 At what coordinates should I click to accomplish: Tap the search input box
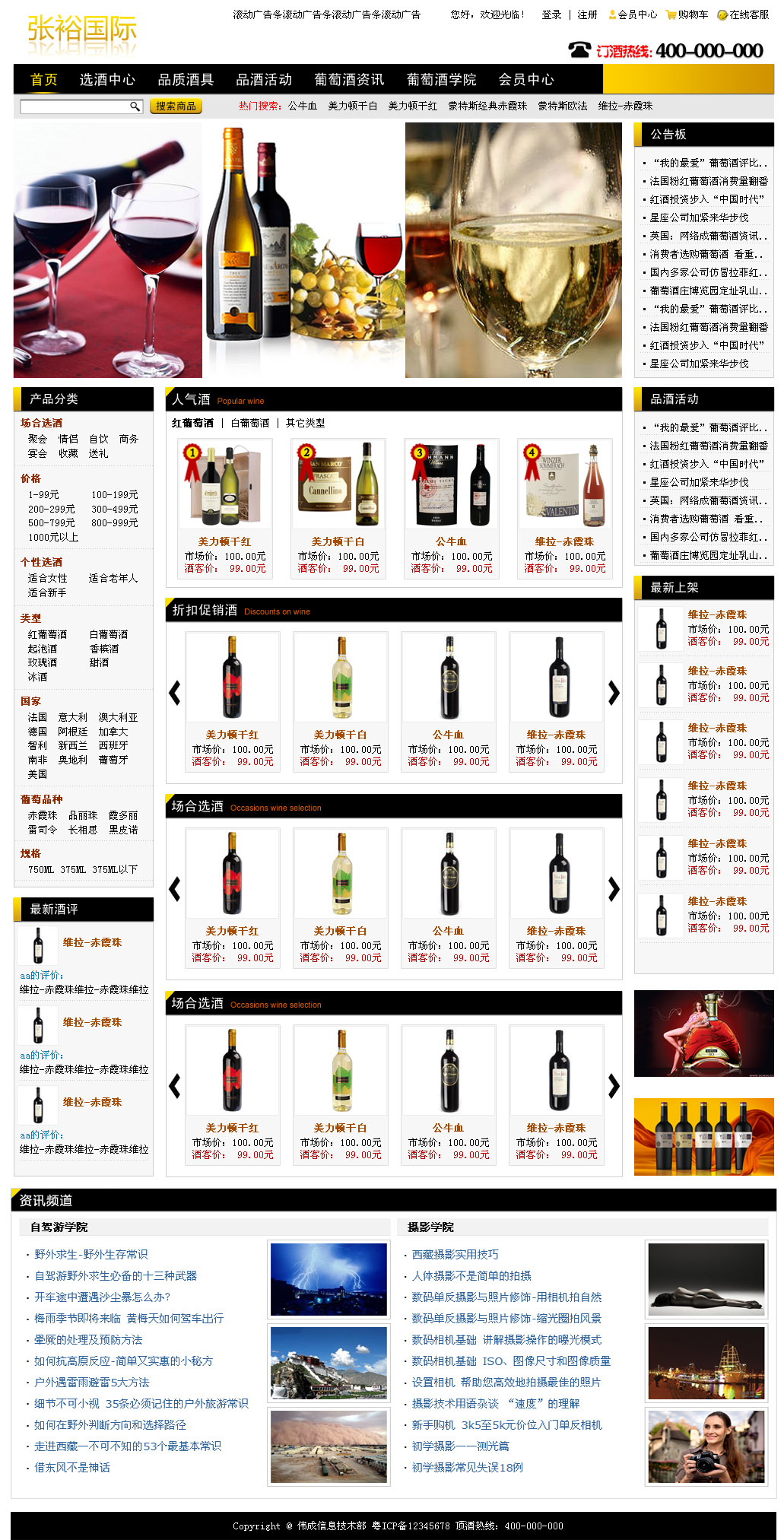coord(75,106)
